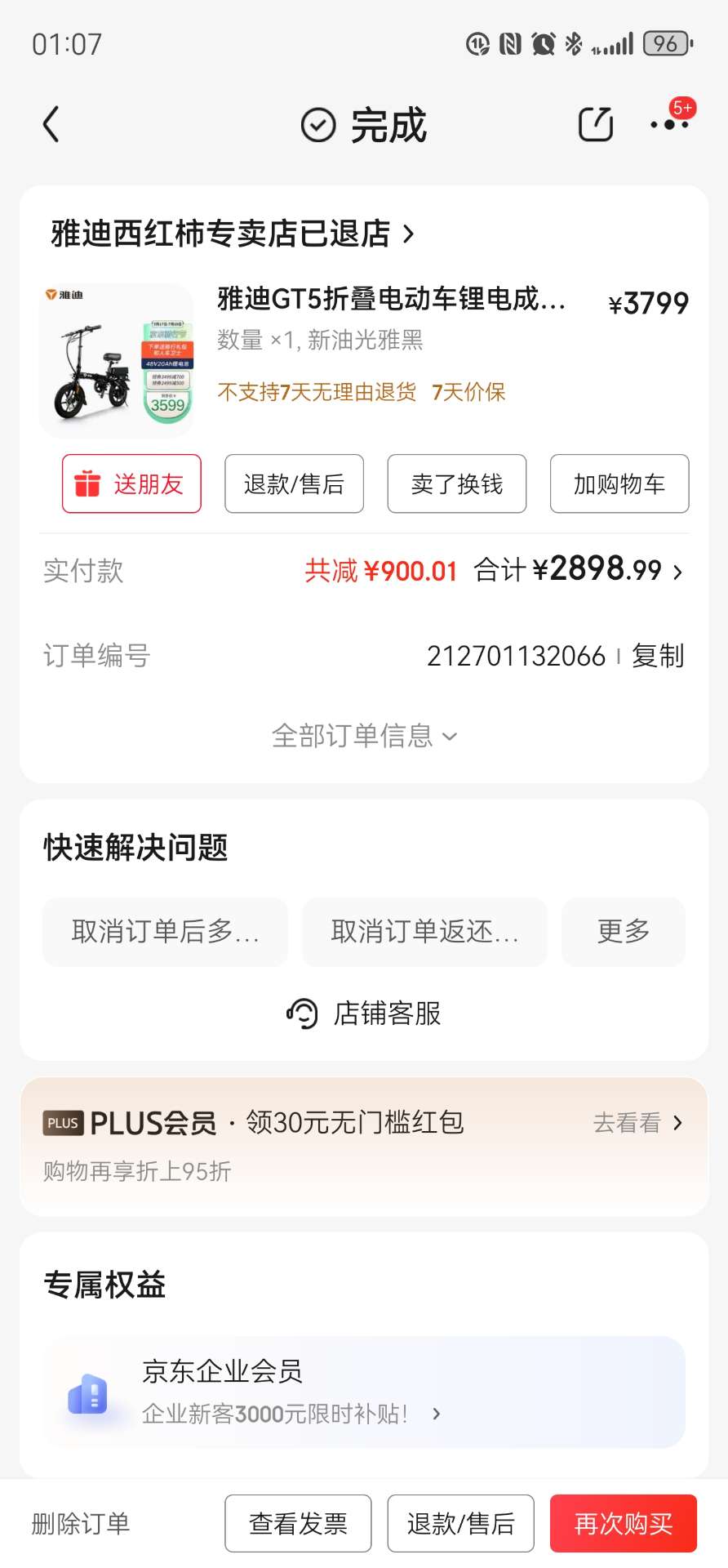Tap 查看发票 in the bottom bar

[298, 1523]
